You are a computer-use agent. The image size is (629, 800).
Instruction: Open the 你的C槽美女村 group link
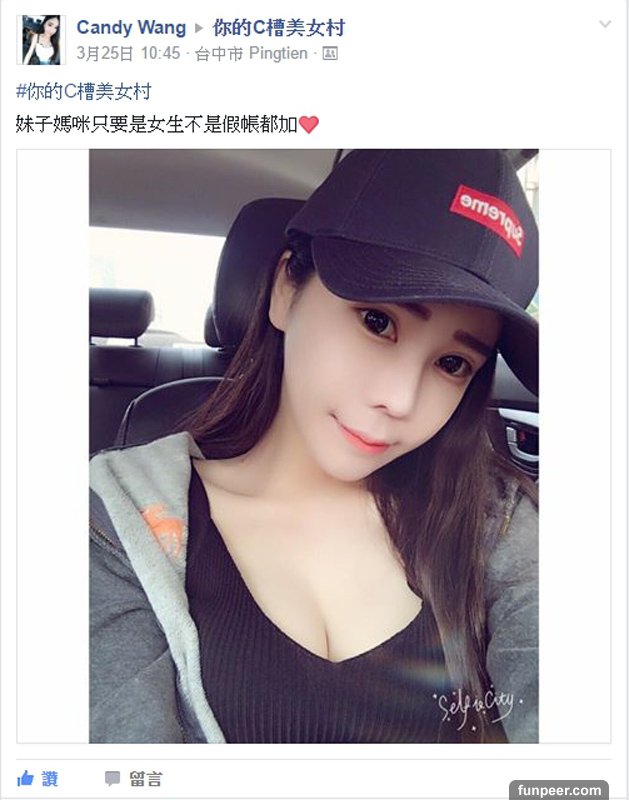279,28
